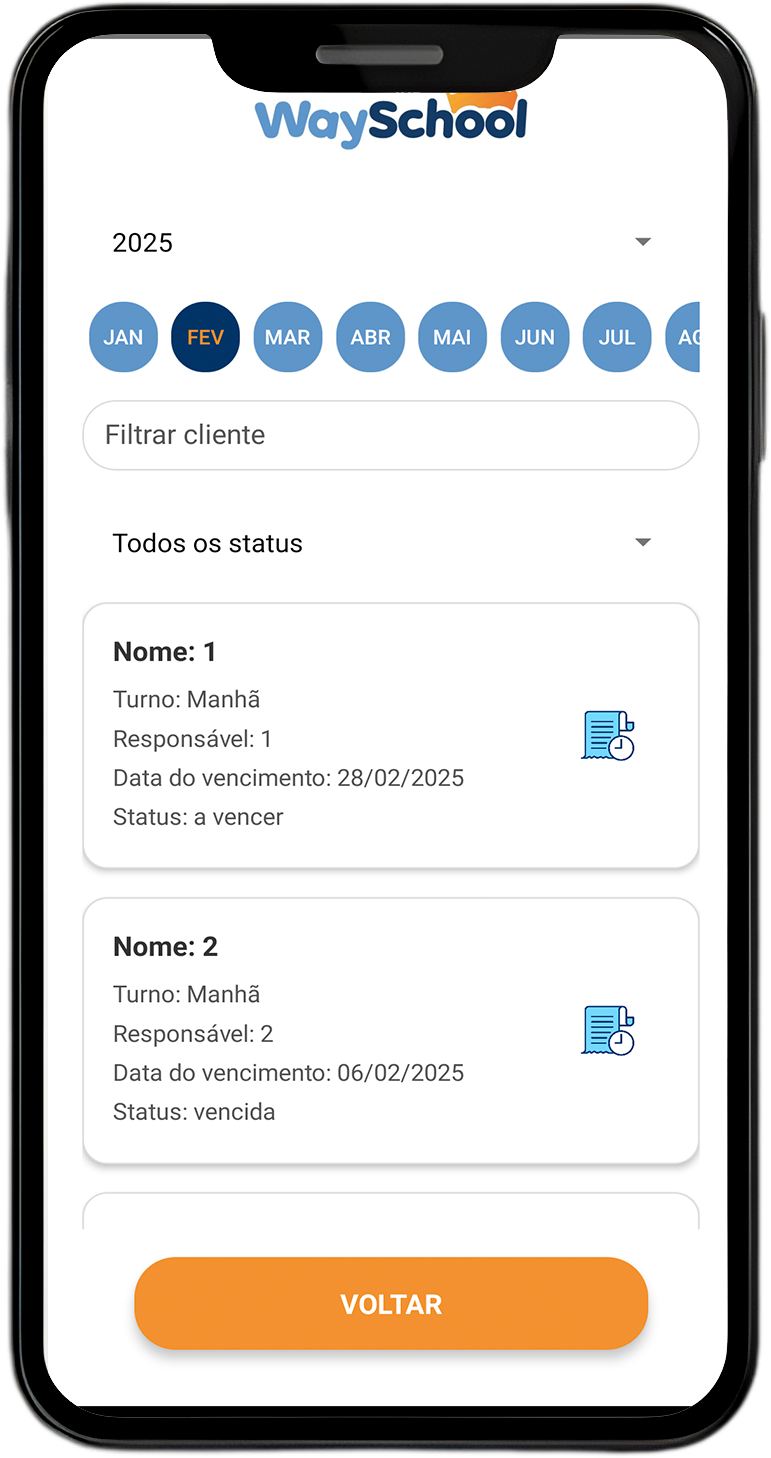Tap the invoice icon on Nome: 1 card

pyautogui.click(x=608, y=736)
